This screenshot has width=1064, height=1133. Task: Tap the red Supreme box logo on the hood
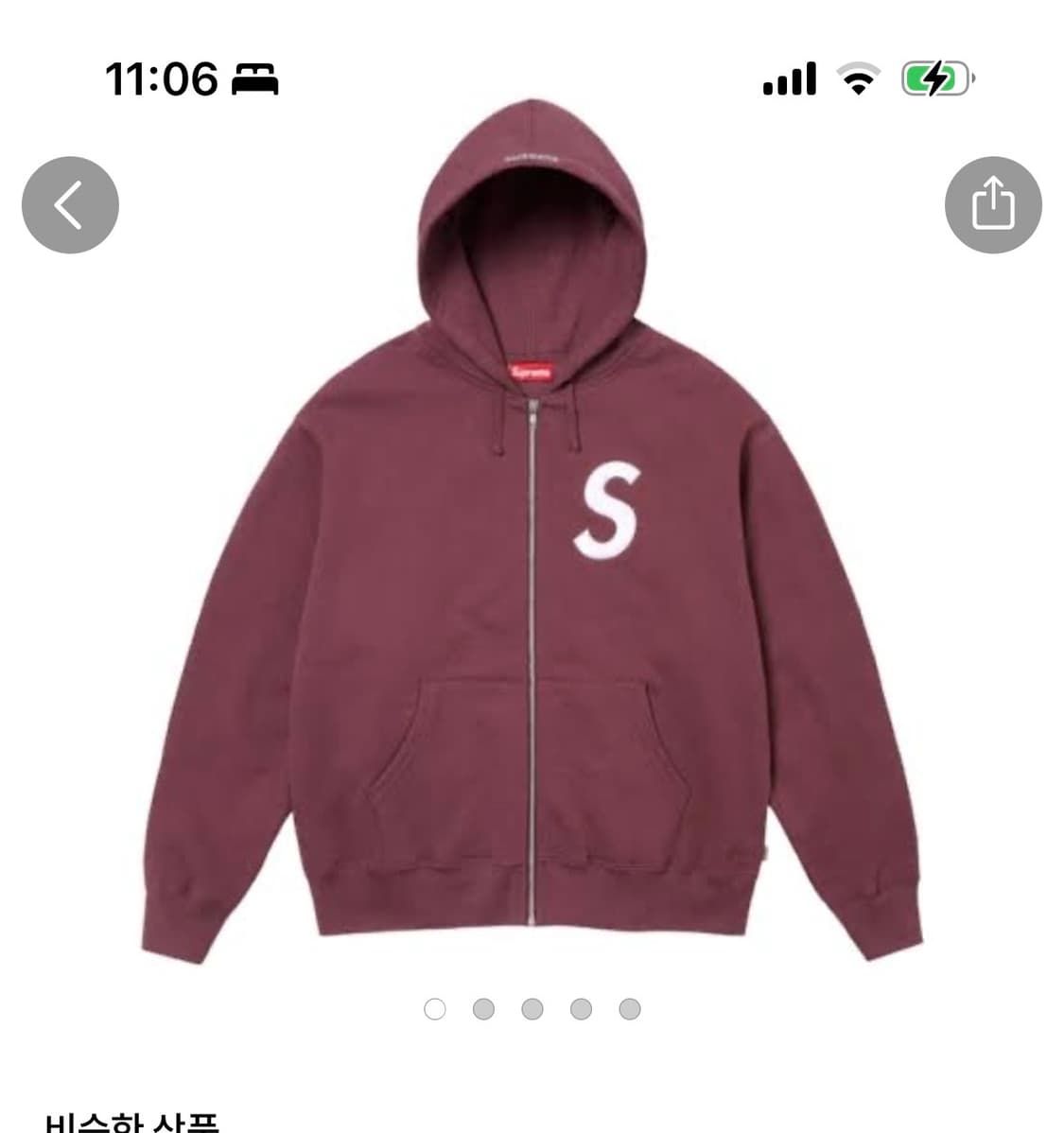coord(532,371)
